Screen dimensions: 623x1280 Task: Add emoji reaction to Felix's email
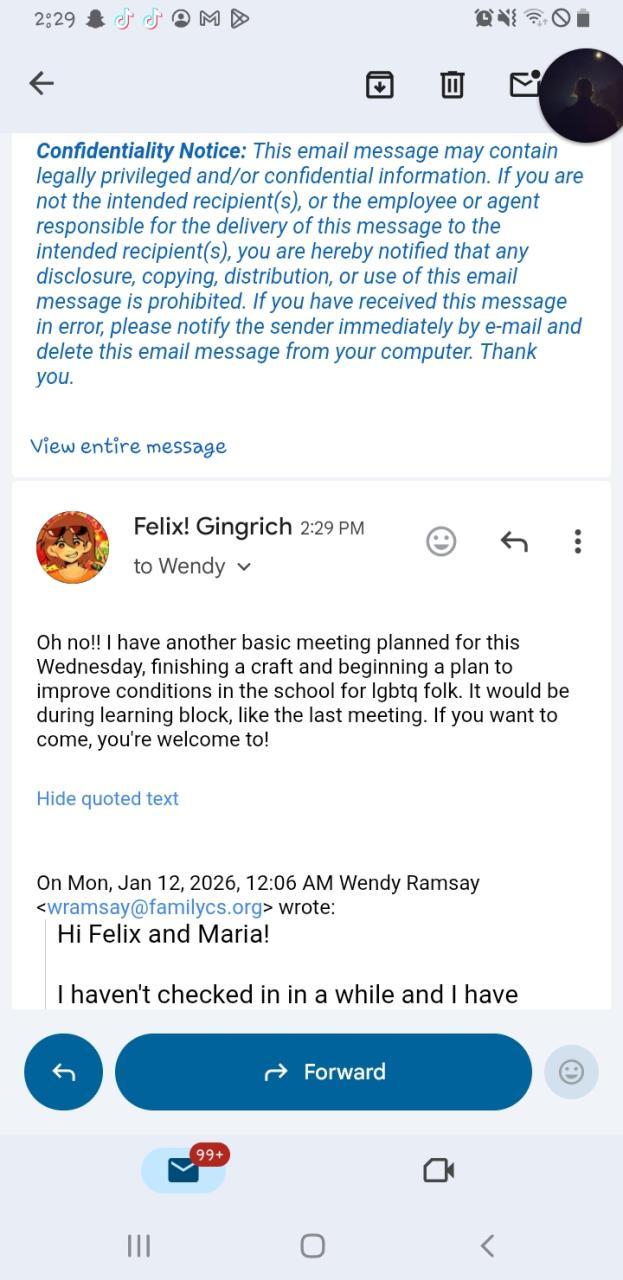point(441,541)
